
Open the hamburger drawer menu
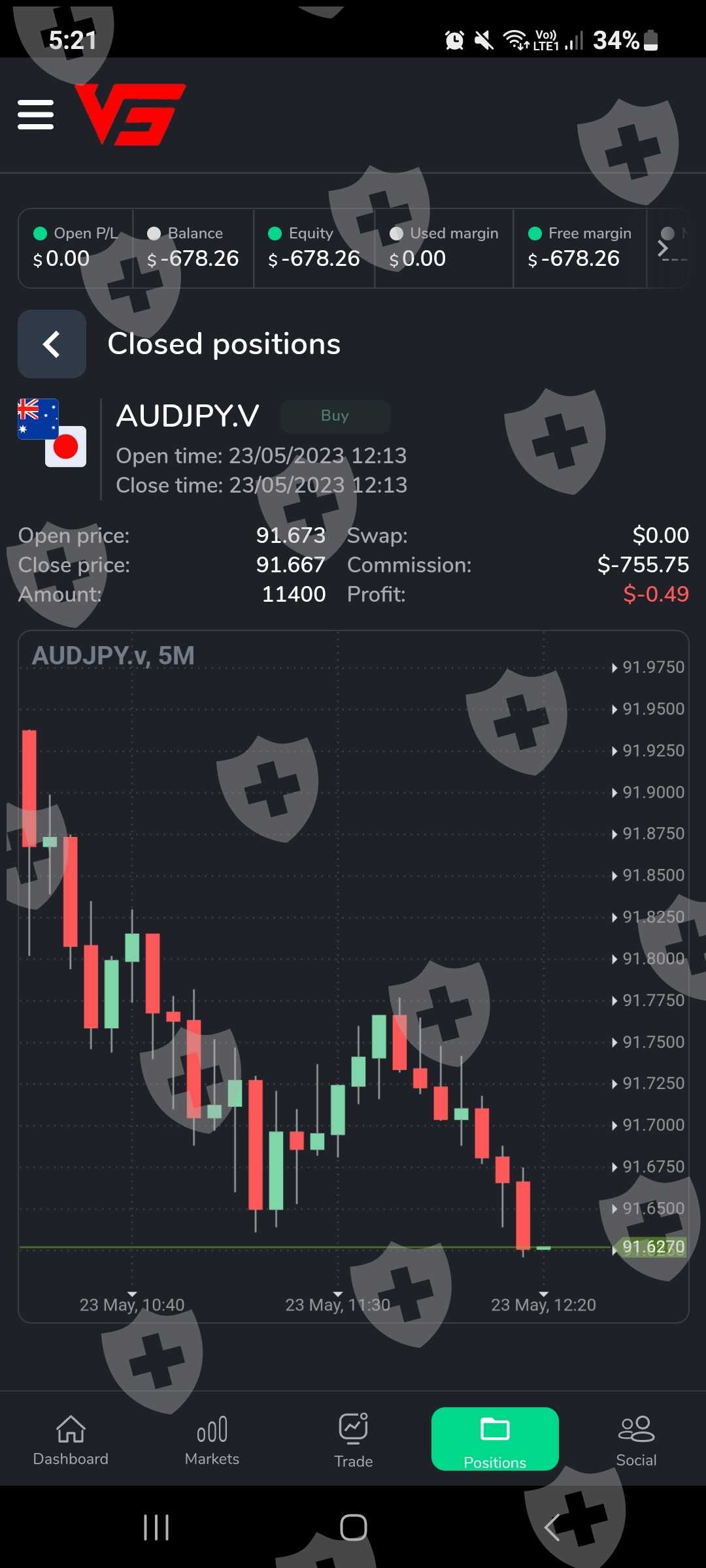click(36, 115)
